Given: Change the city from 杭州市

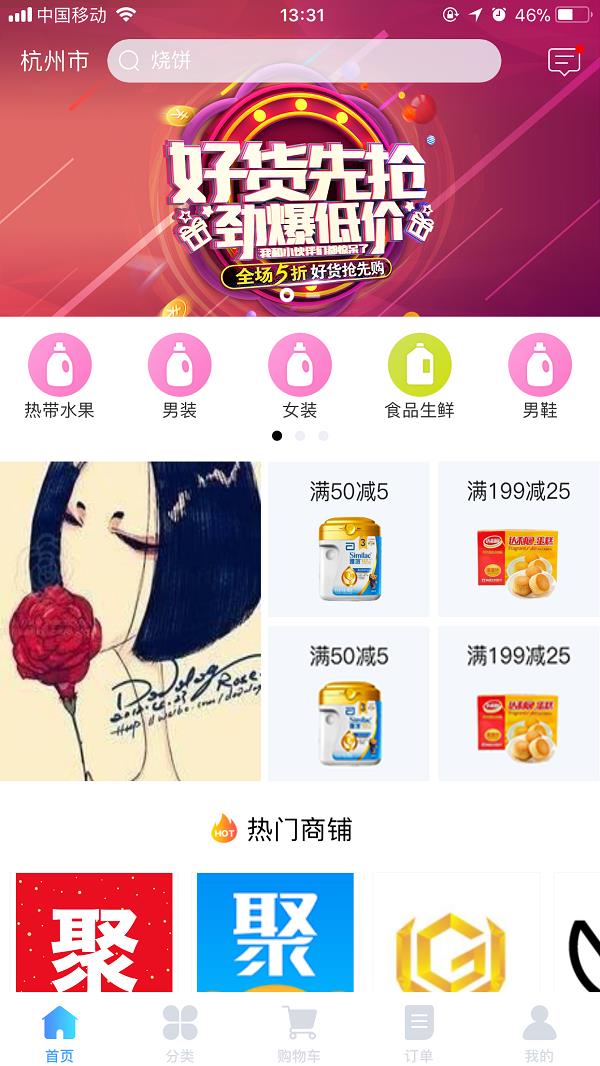Looking at the screenshot, I should pos(54,61).
